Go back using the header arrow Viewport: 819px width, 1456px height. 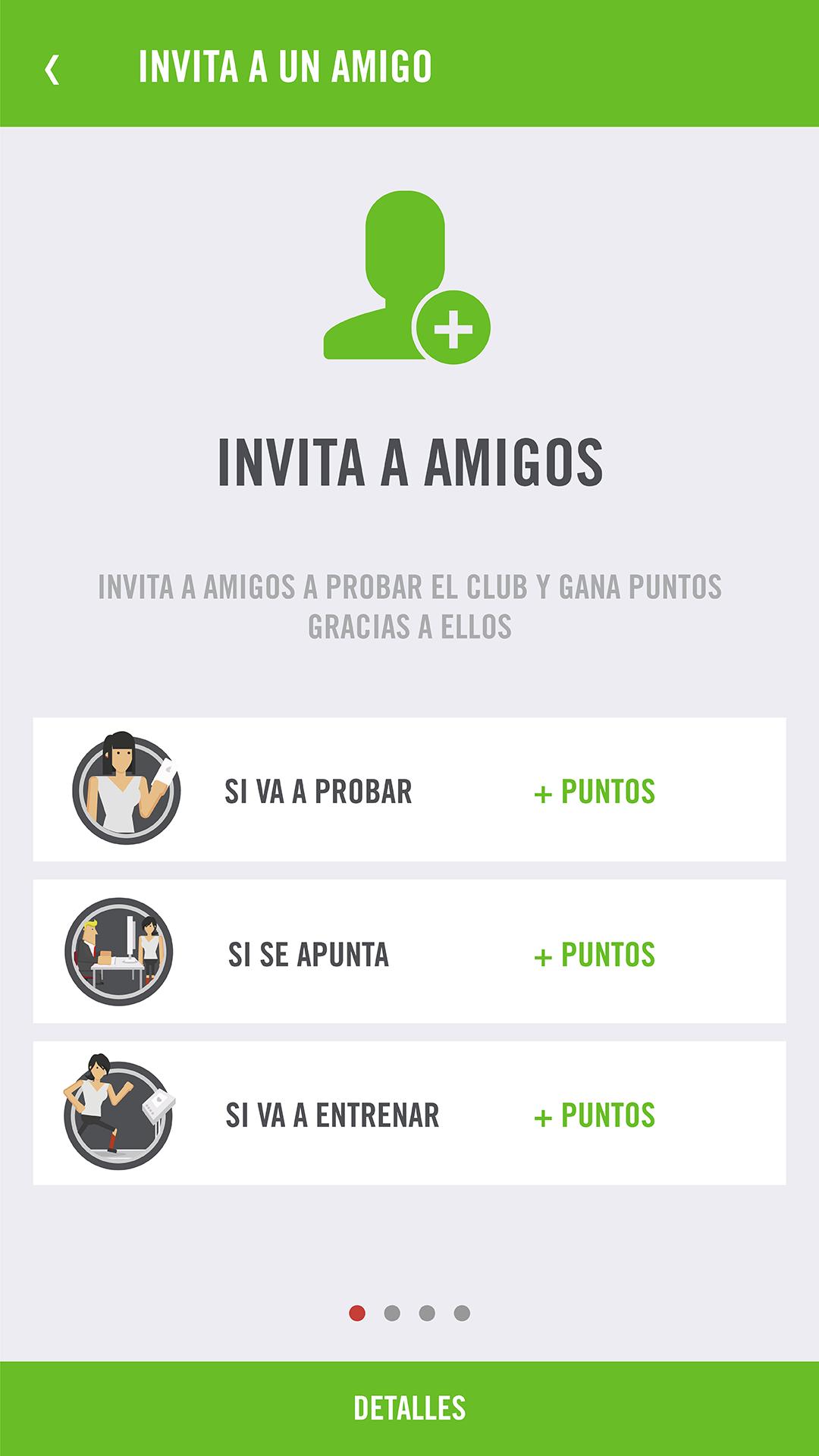tap(52, 69)
